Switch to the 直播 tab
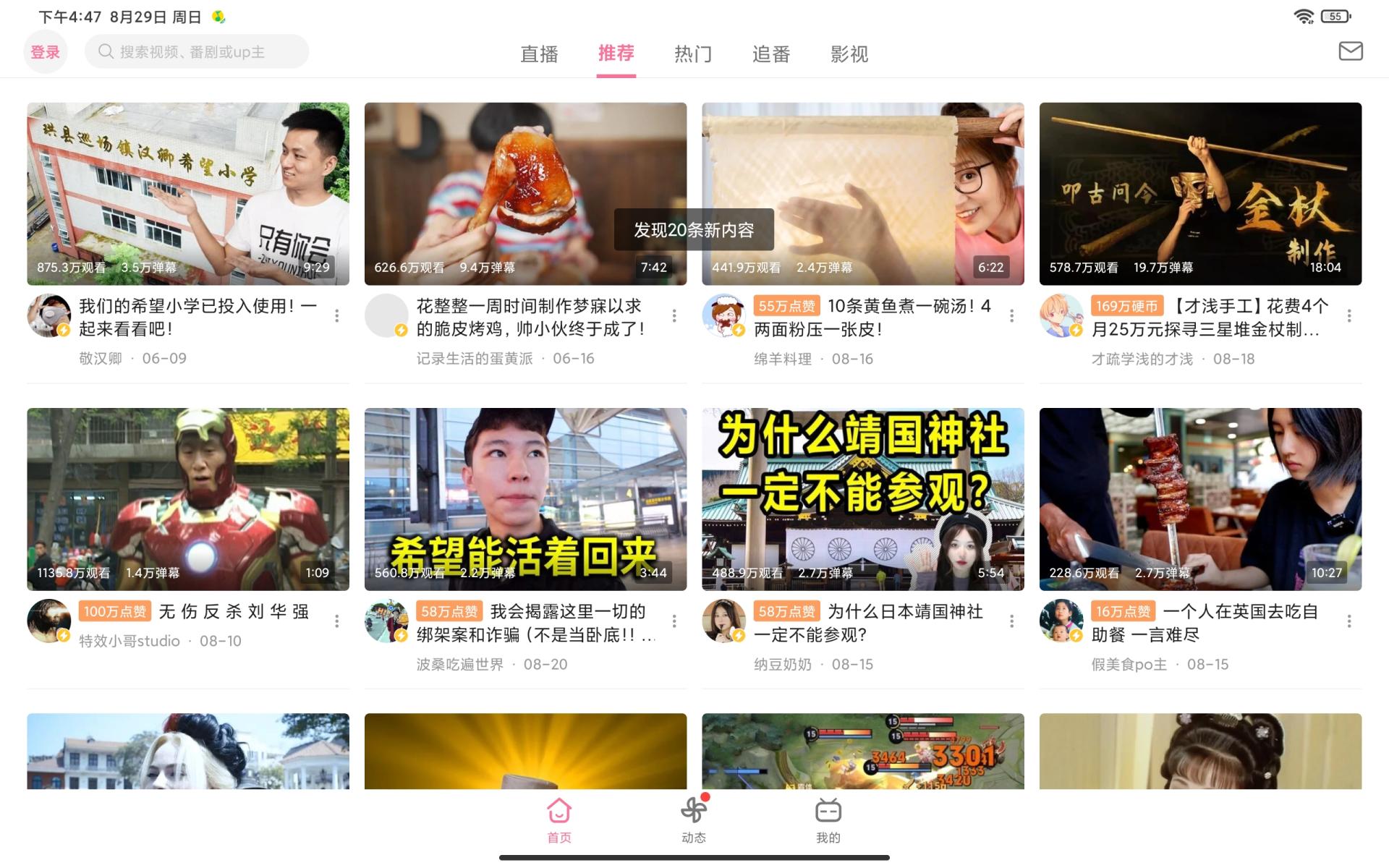 [539, 54]
